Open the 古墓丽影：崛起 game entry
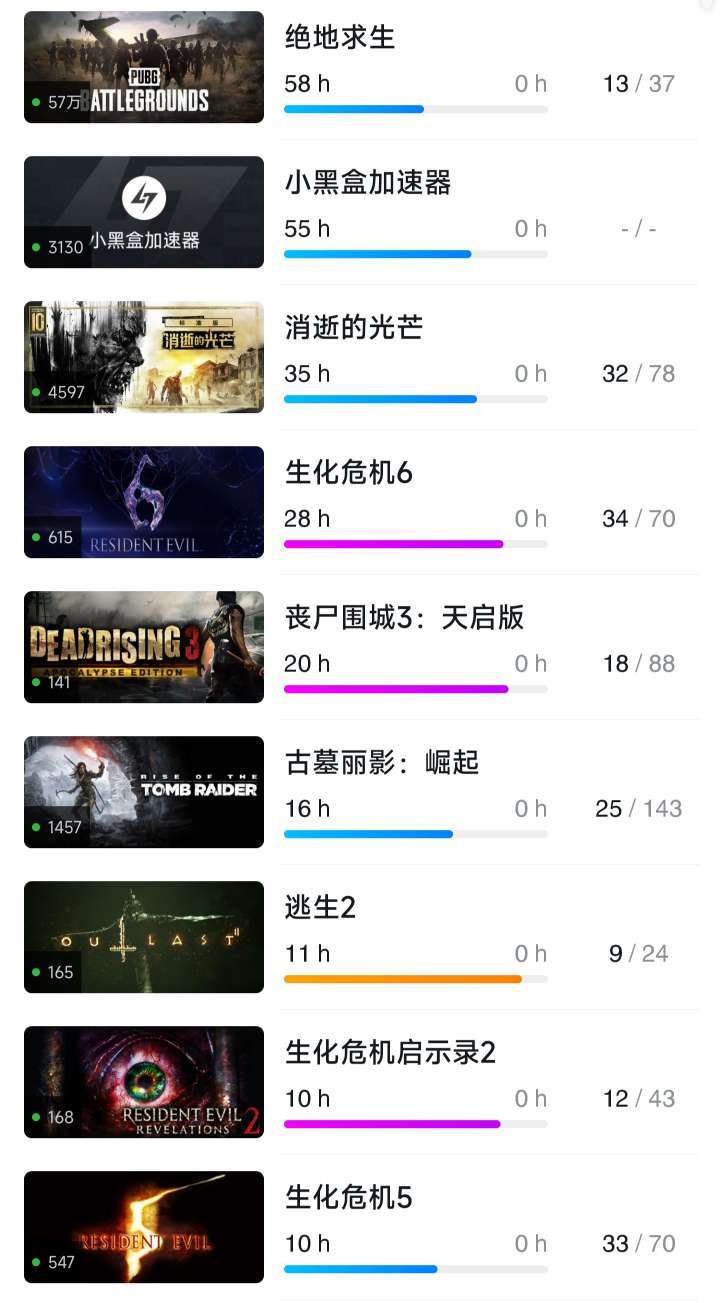Screen dimensions: 720x1303 (360, 792)
